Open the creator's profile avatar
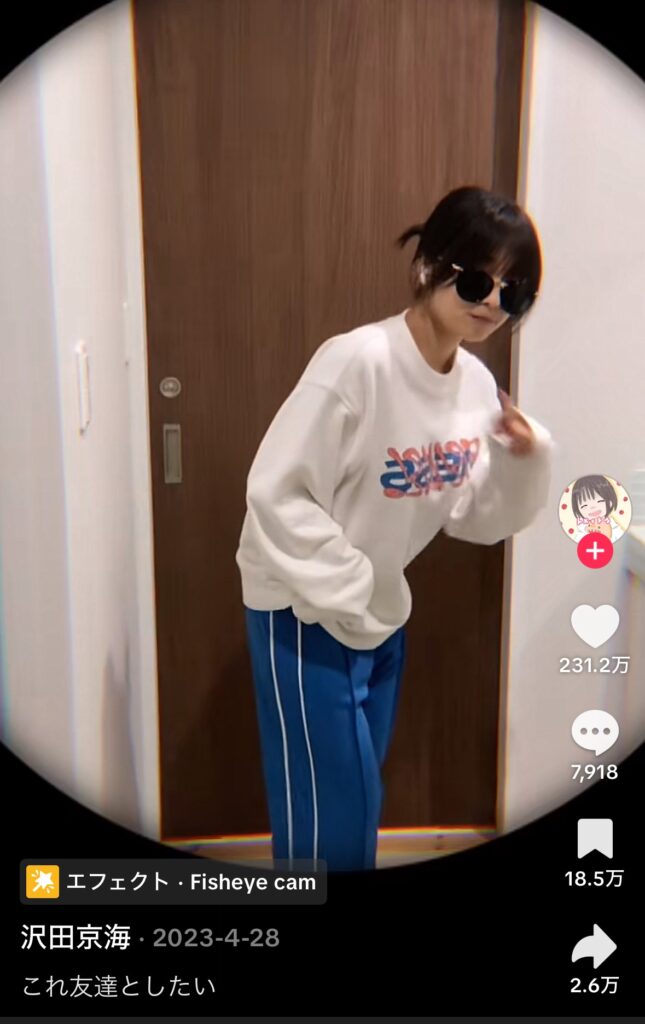This screenshot has width=645, height=1024. [594, 507]
